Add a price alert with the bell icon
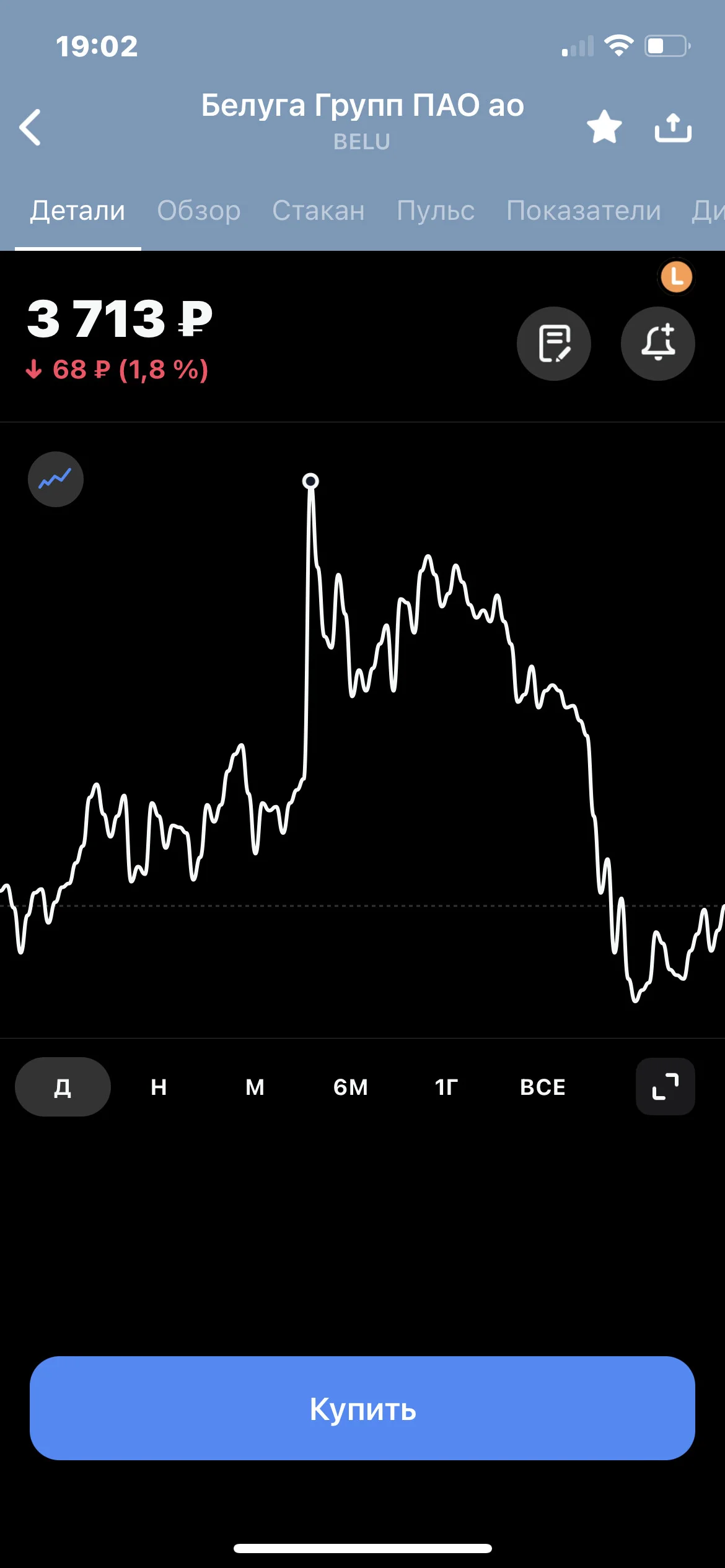The width and height of the screenshot is (725, 1568). pyautogui.click(x=658, y=343)
